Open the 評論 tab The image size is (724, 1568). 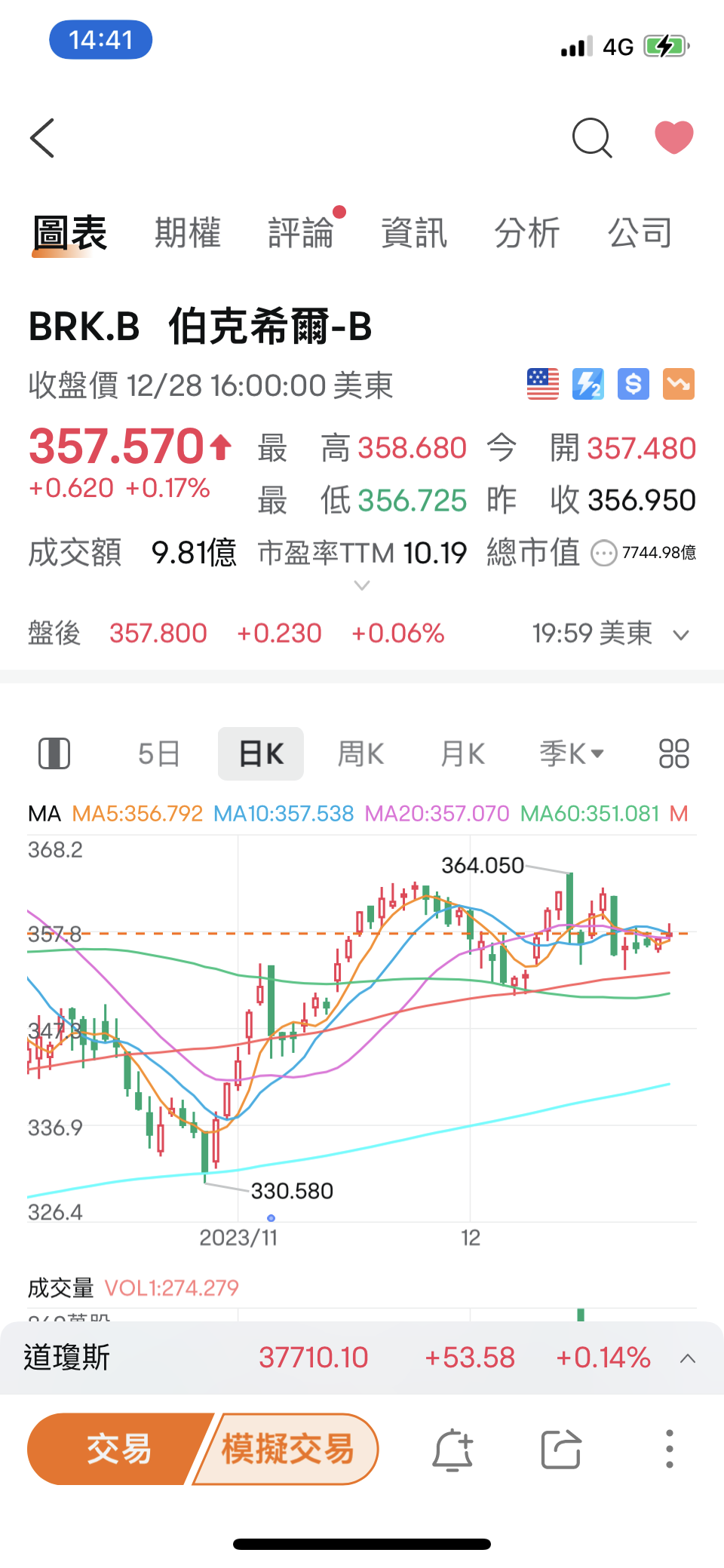point(301,232)
